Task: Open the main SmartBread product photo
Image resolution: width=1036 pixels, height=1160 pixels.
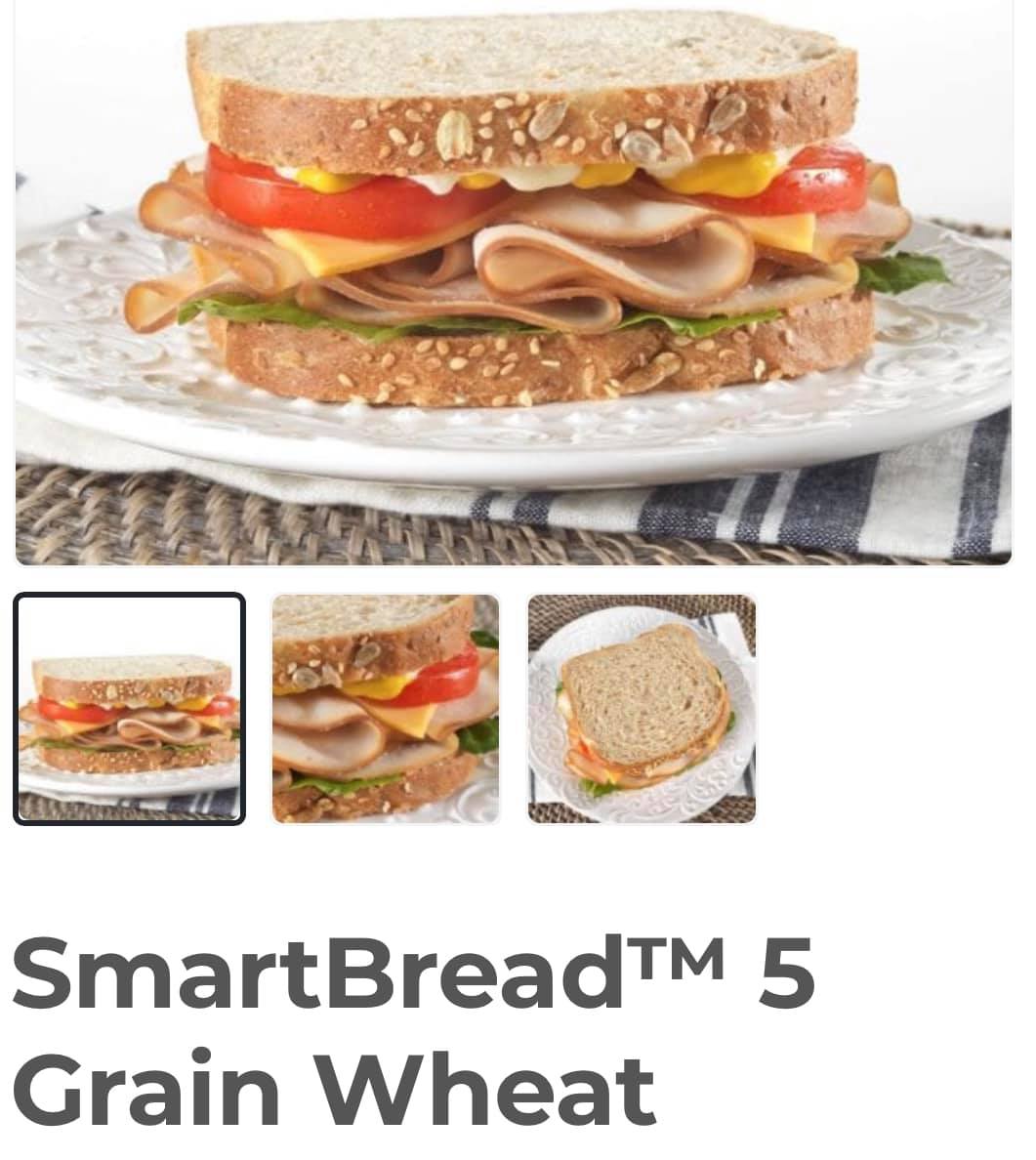Action: (x=514, y=285)
